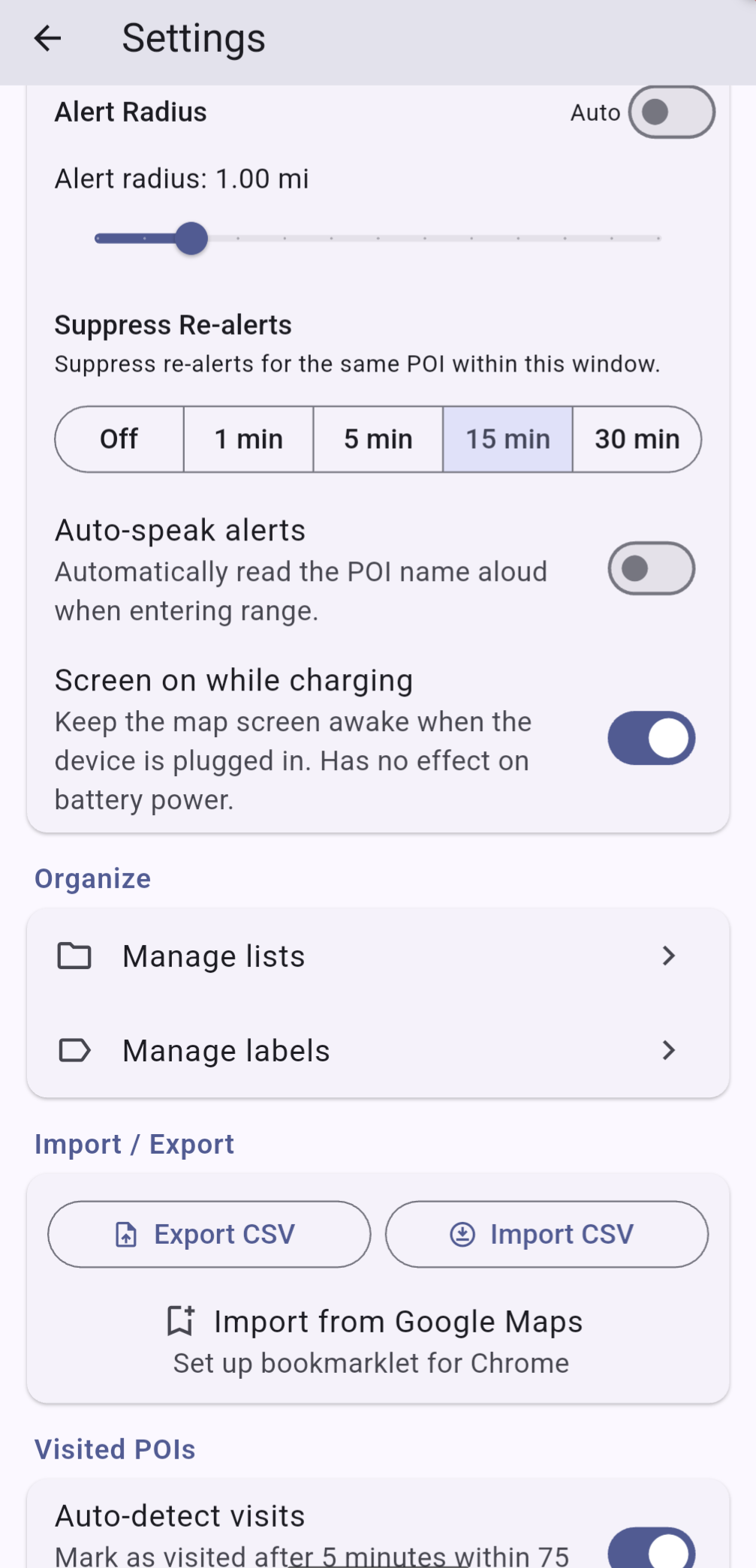The height and width of the screenshot is (1568, 756).
Task: Select the 5 min re-alert suppression option
Action: click(x=378, y=439)
